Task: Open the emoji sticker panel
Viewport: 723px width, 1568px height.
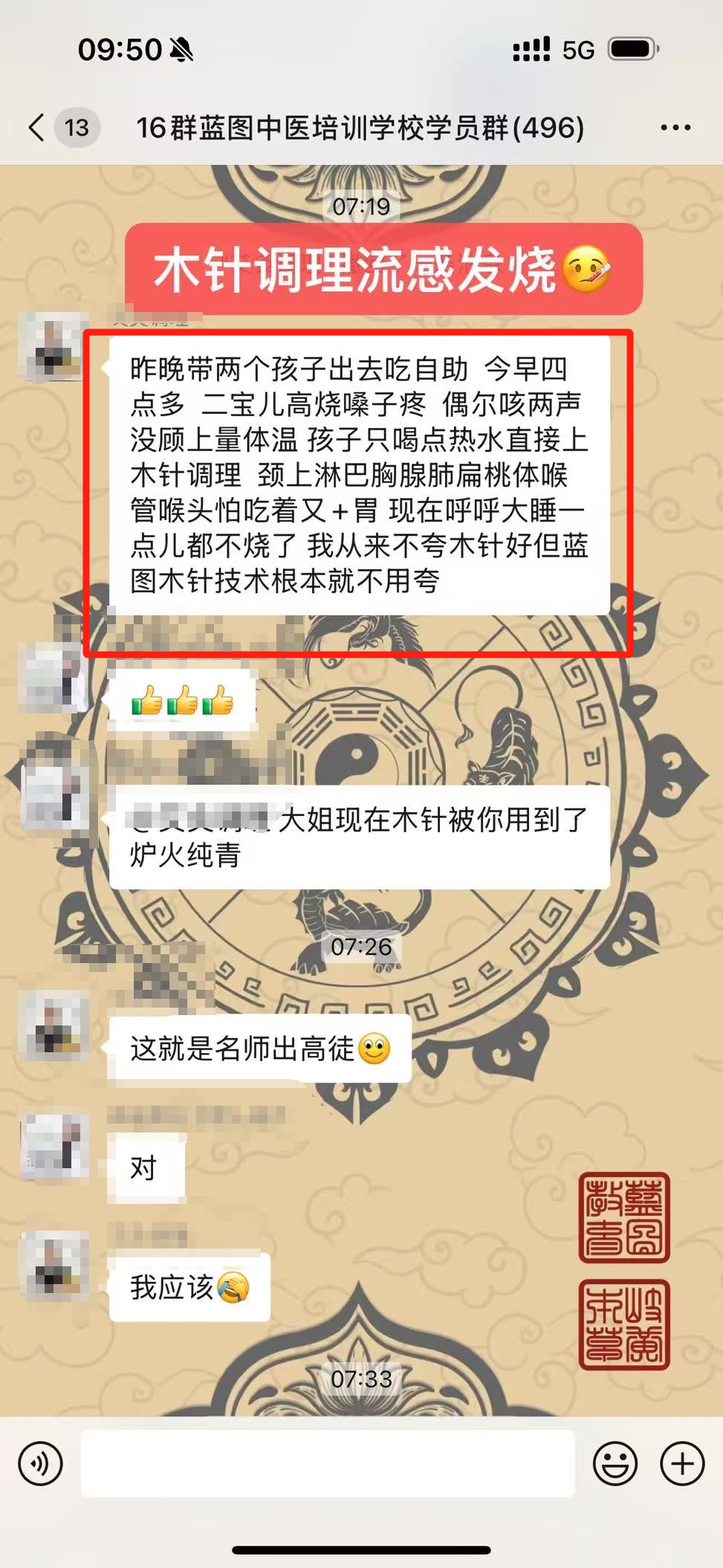Action: pos(615,1463)
